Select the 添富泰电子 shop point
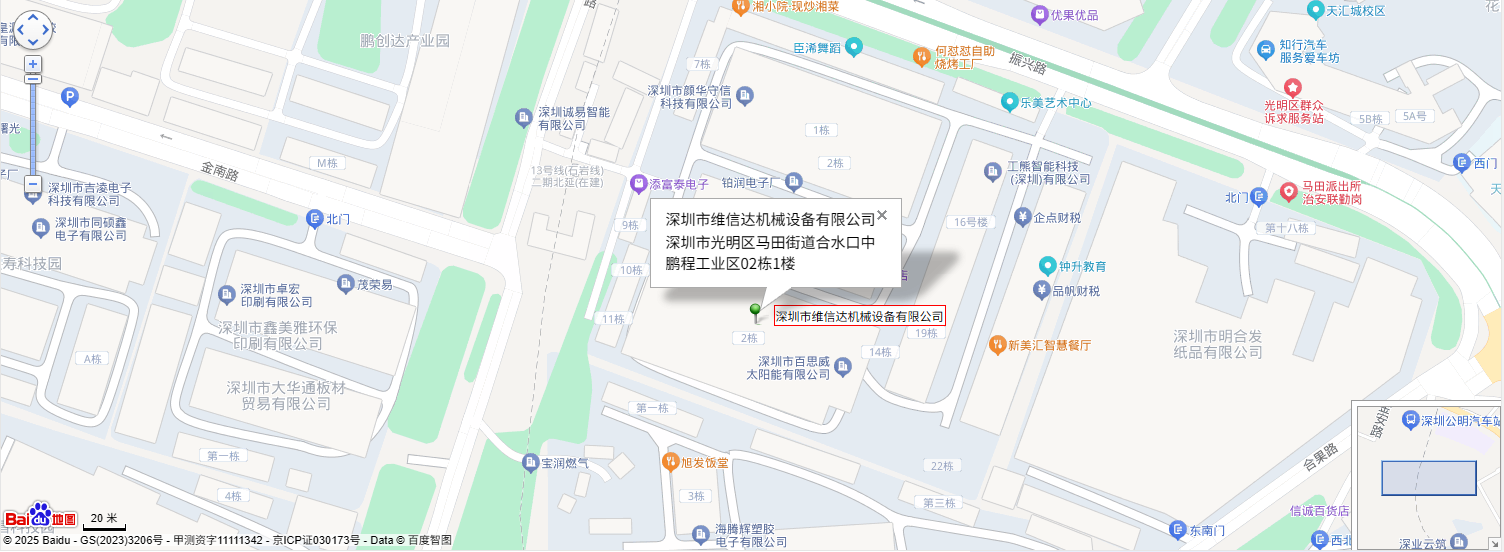Screen dimensions: 1504x552 637,184
